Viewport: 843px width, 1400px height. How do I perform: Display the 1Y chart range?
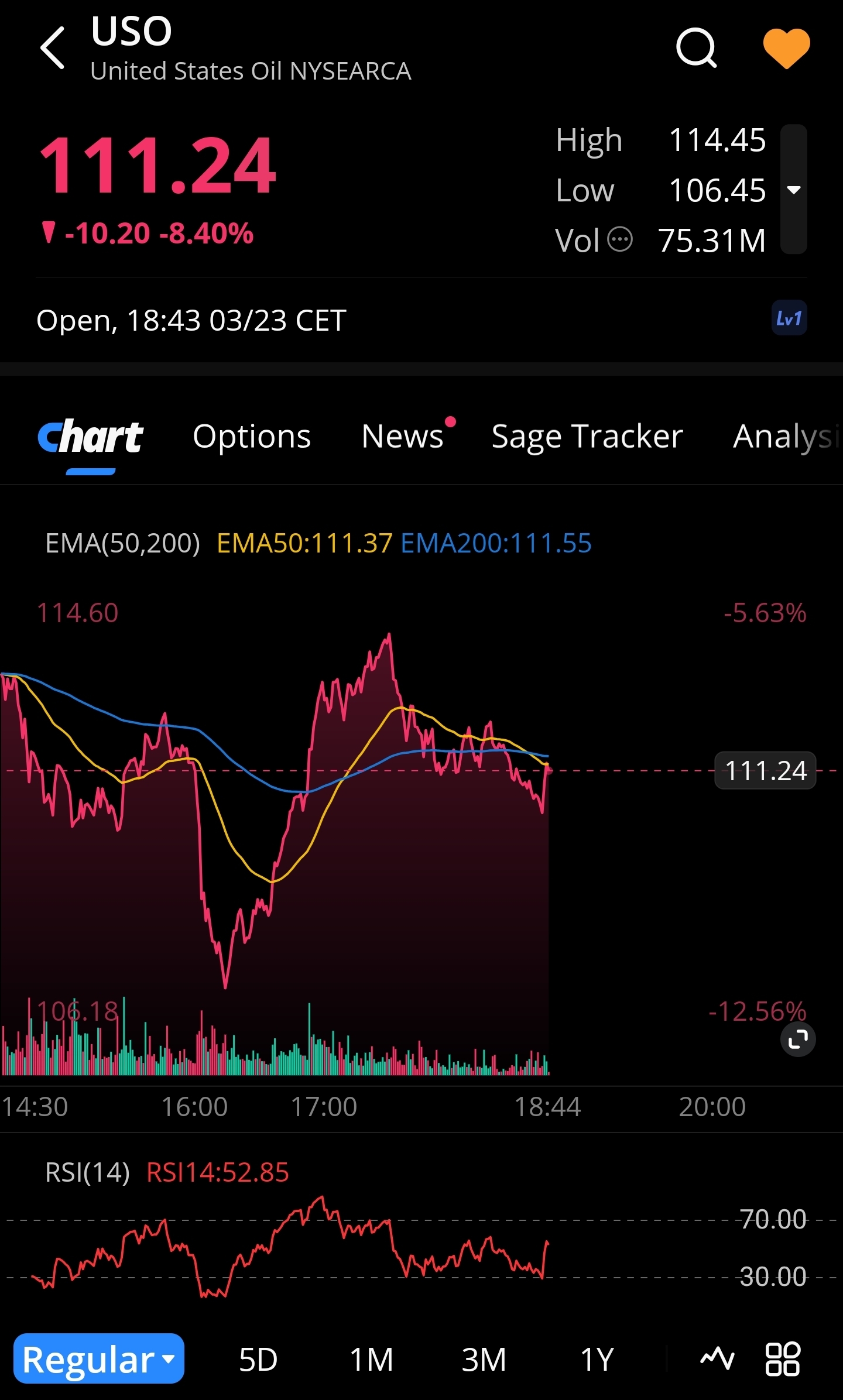click(597, 1359)
